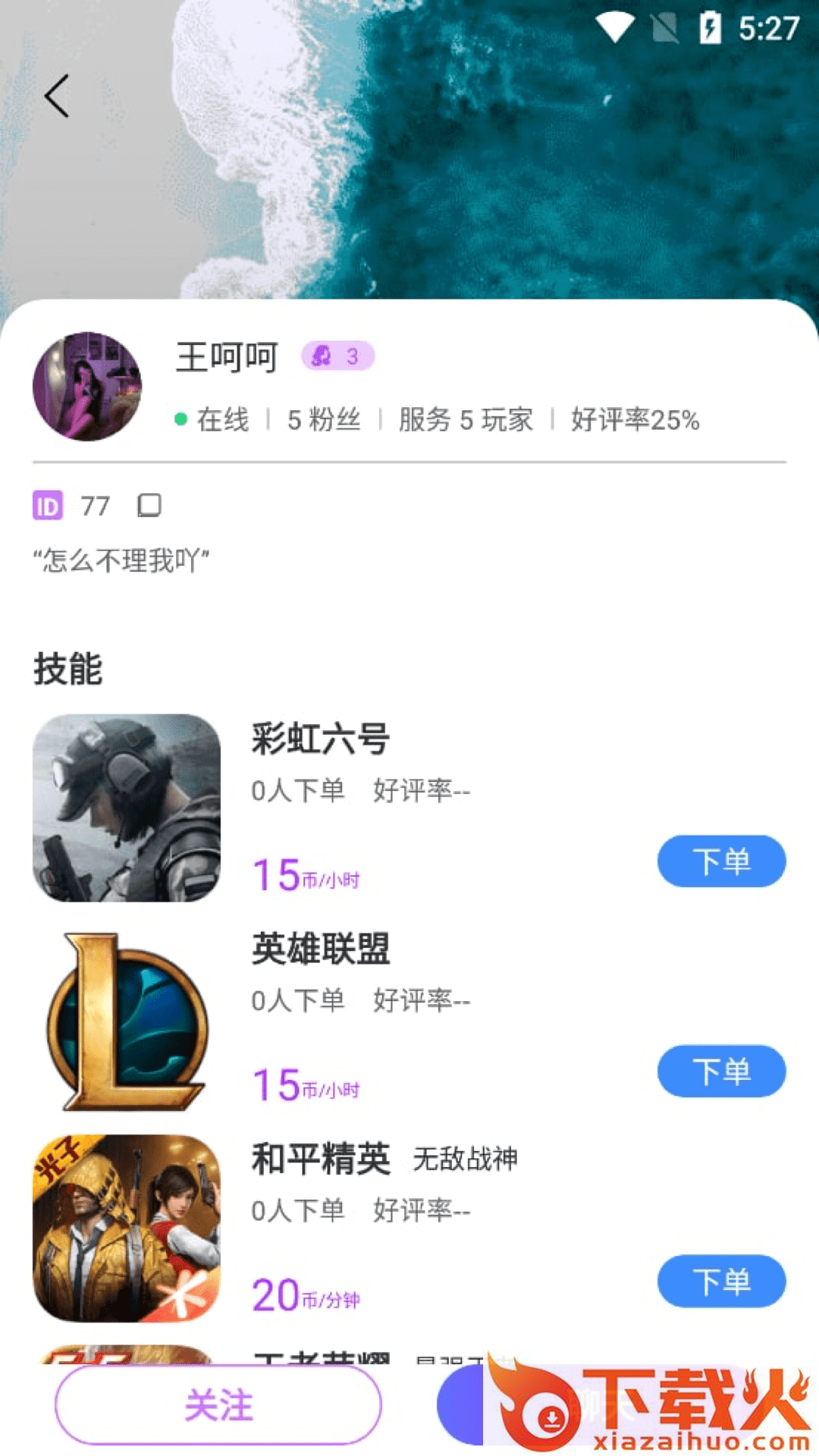Open the 英雄联盟 skill card

click(x=127, y=1020)
